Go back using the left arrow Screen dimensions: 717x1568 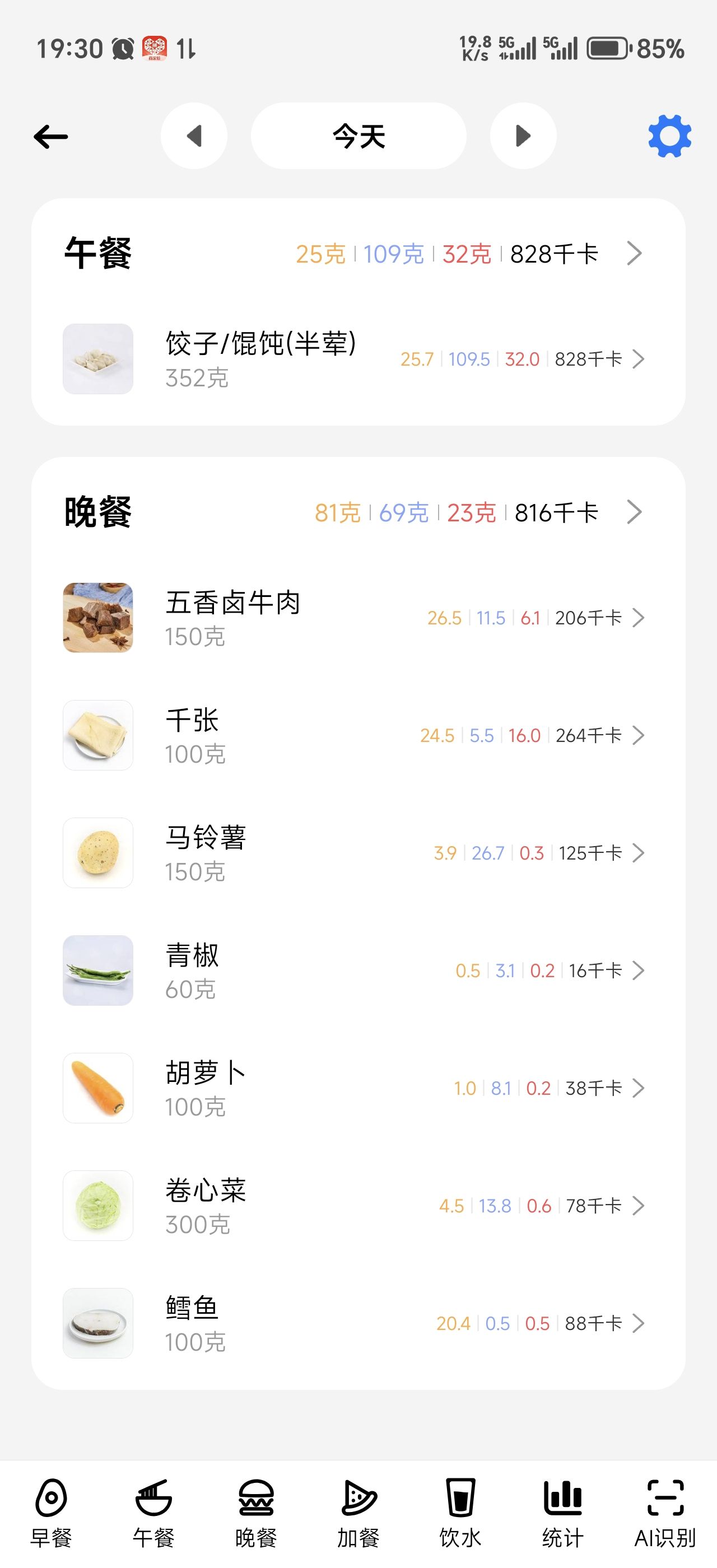click(x=51, y=136)
